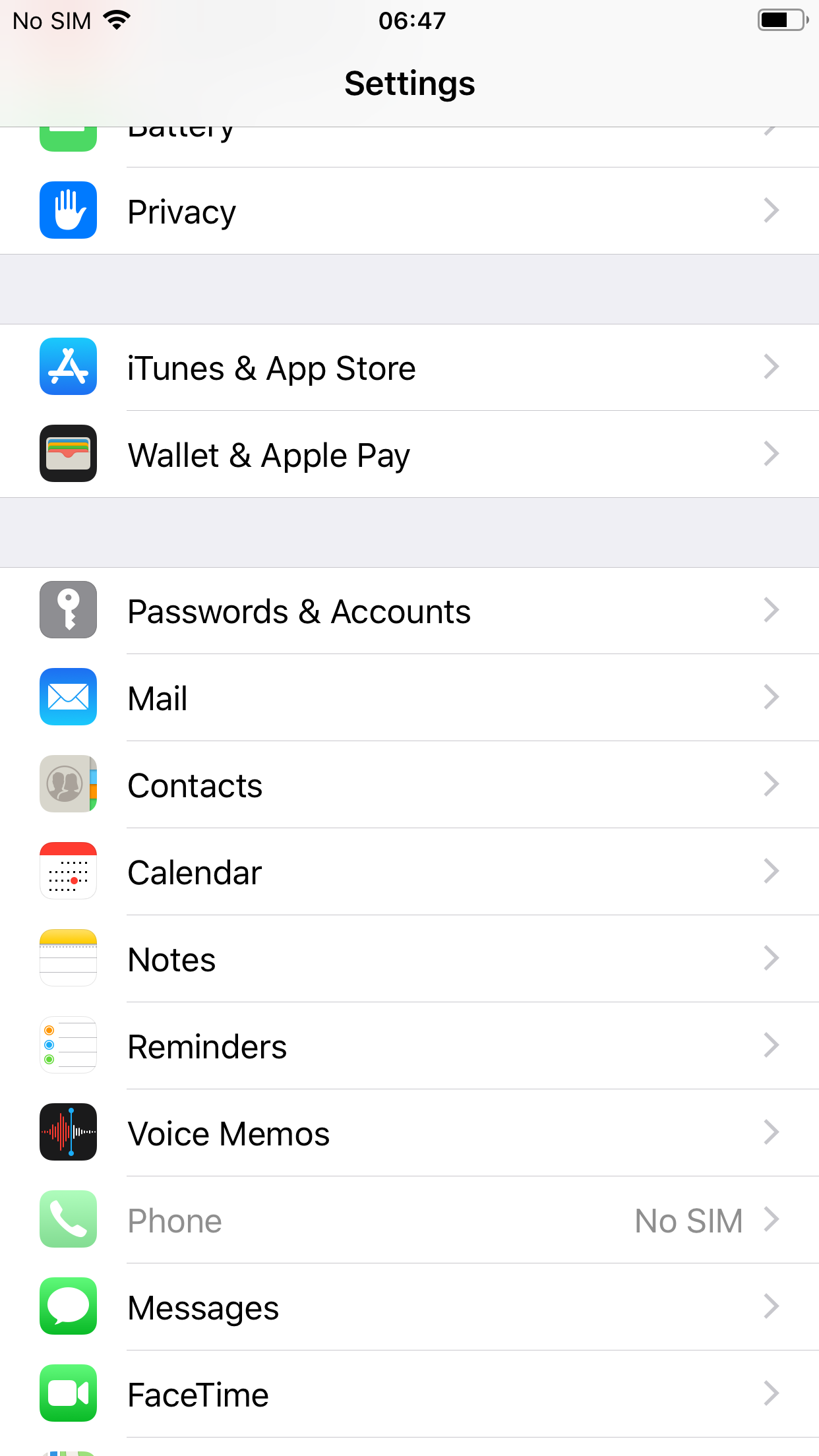Go to Reminders settings
Viewport: 819px width, 1456px height.
pos(409,1046)
